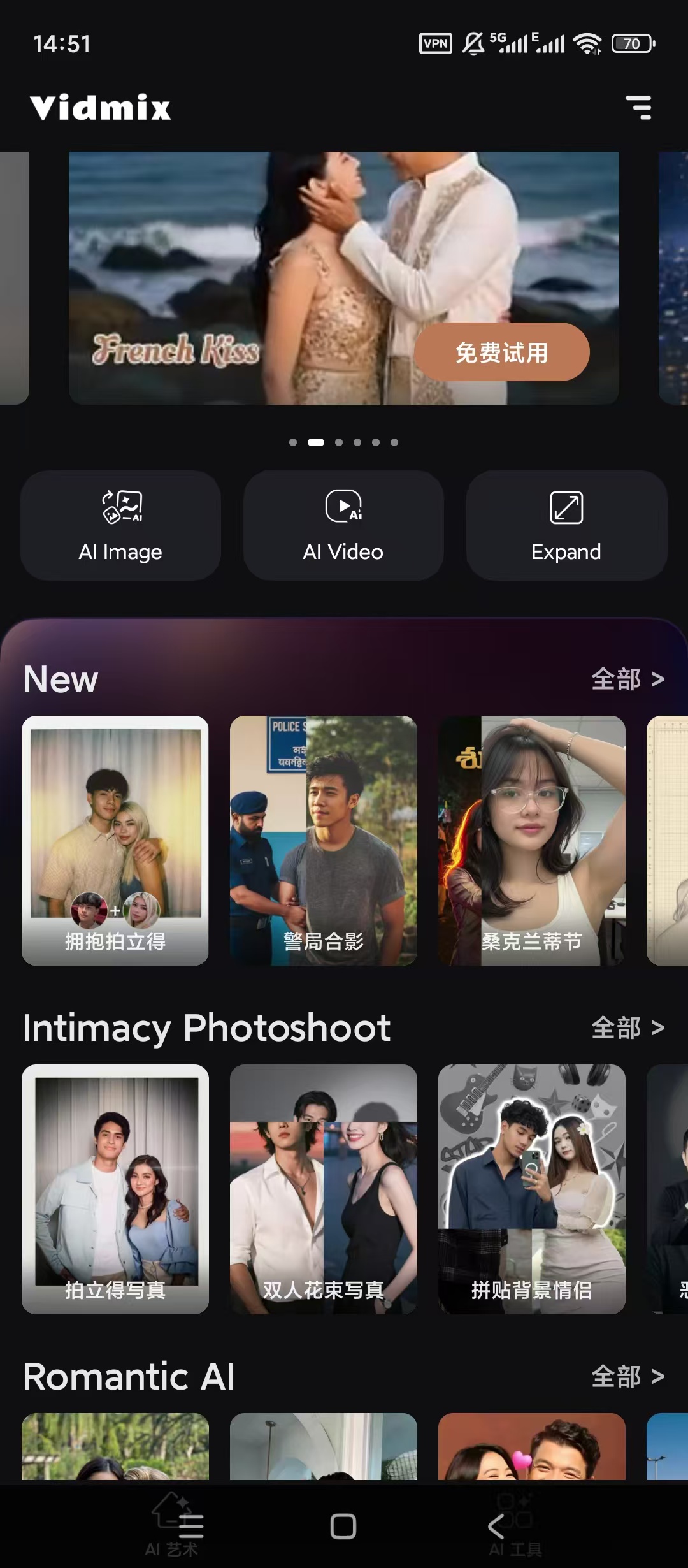View all Intimacy Photoshoot templates
This screenshot has height=1568, width=688.
[x=627, y=1028]
